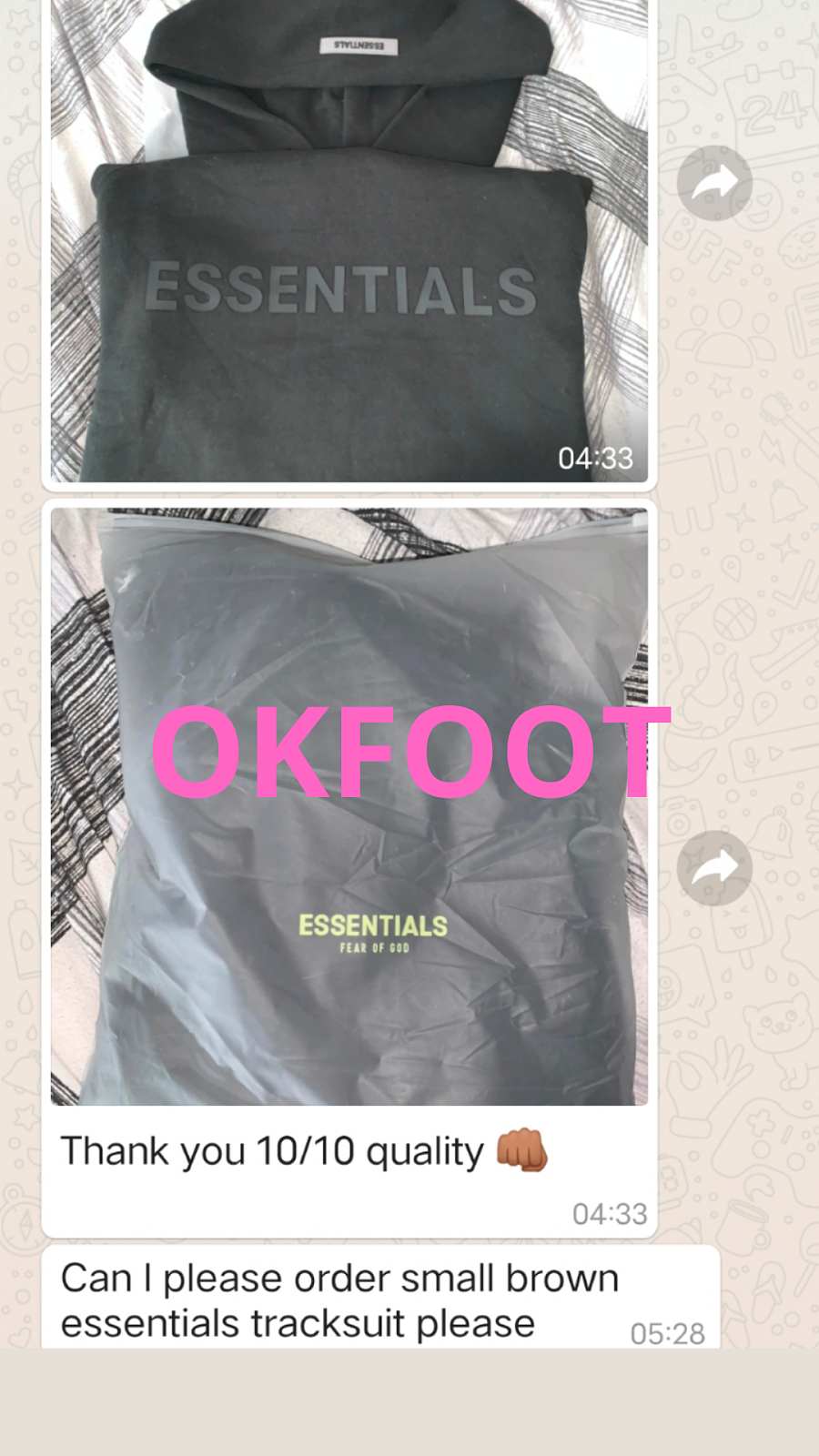The image size is (819, 1456).
Task: Forward the black Essentials hoodie photo
Action: [x=714, y=183]
